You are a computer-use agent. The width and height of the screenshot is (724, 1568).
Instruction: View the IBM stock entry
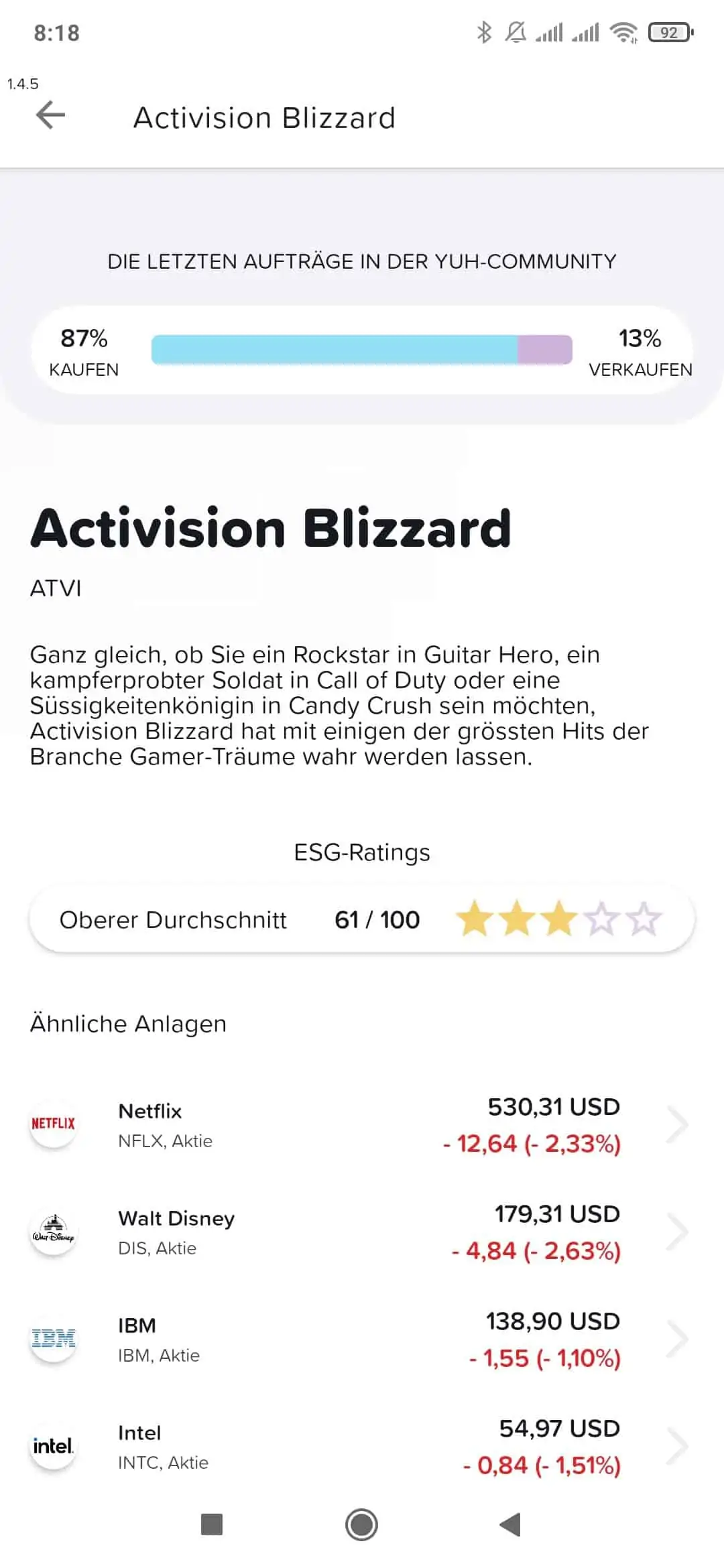click(362, 1339)
